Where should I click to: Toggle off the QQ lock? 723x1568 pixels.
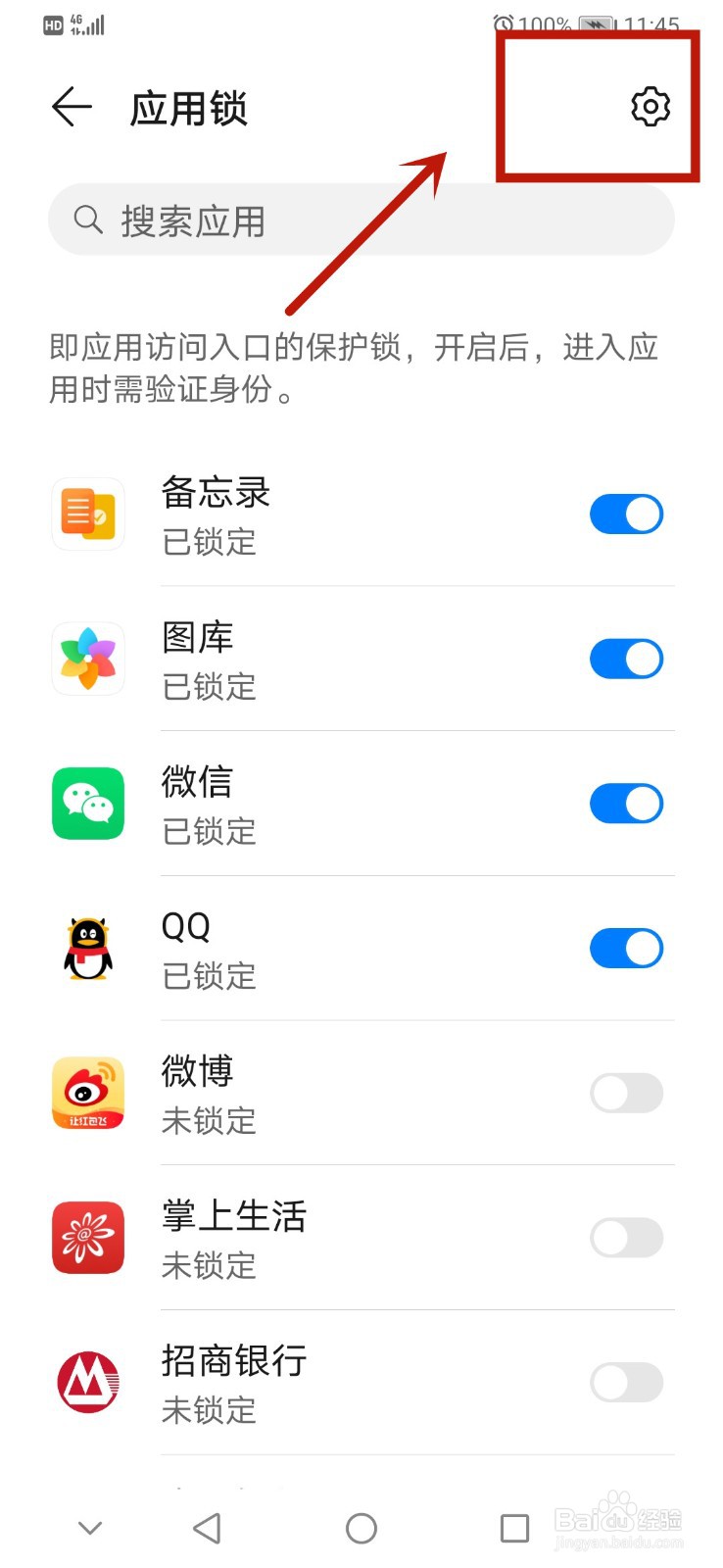626,949
